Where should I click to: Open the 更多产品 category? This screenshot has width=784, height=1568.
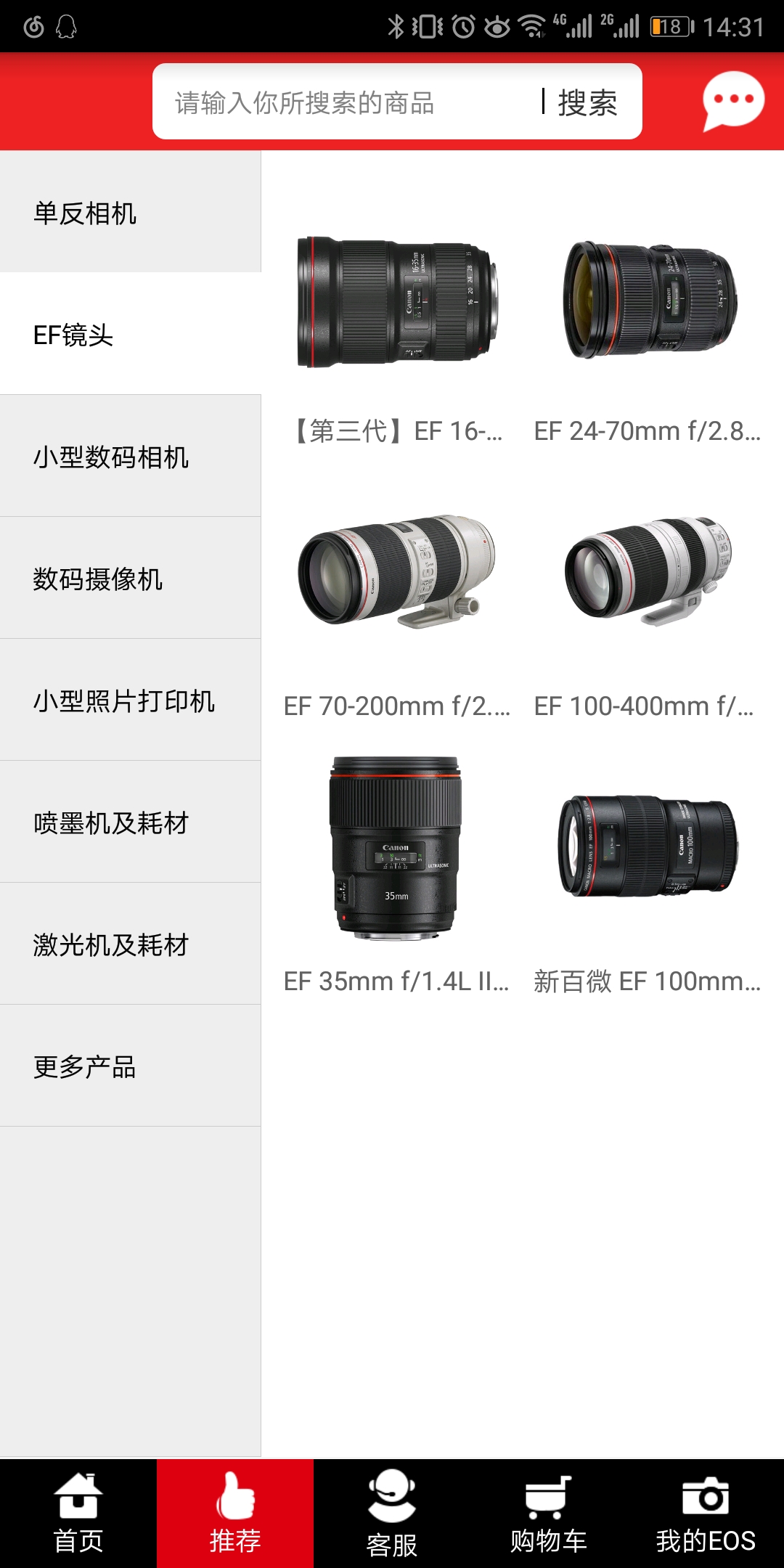131,1066
